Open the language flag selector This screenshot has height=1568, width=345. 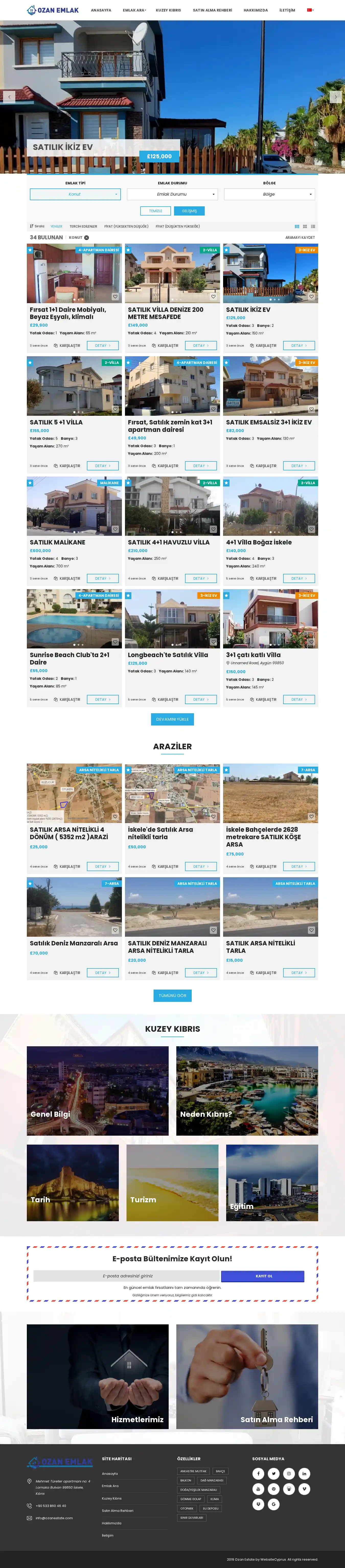[x=310, y=10]
